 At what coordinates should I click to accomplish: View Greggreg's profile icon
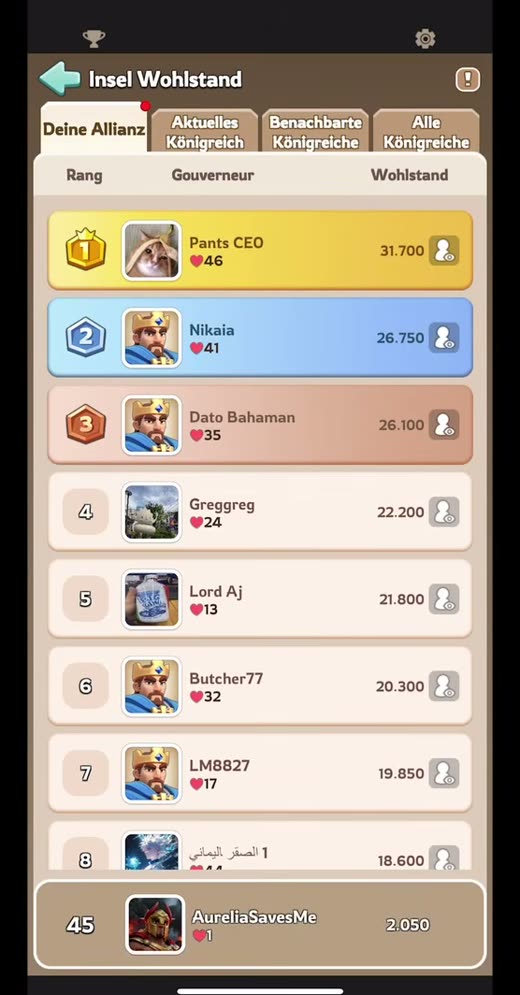[444, 512]
